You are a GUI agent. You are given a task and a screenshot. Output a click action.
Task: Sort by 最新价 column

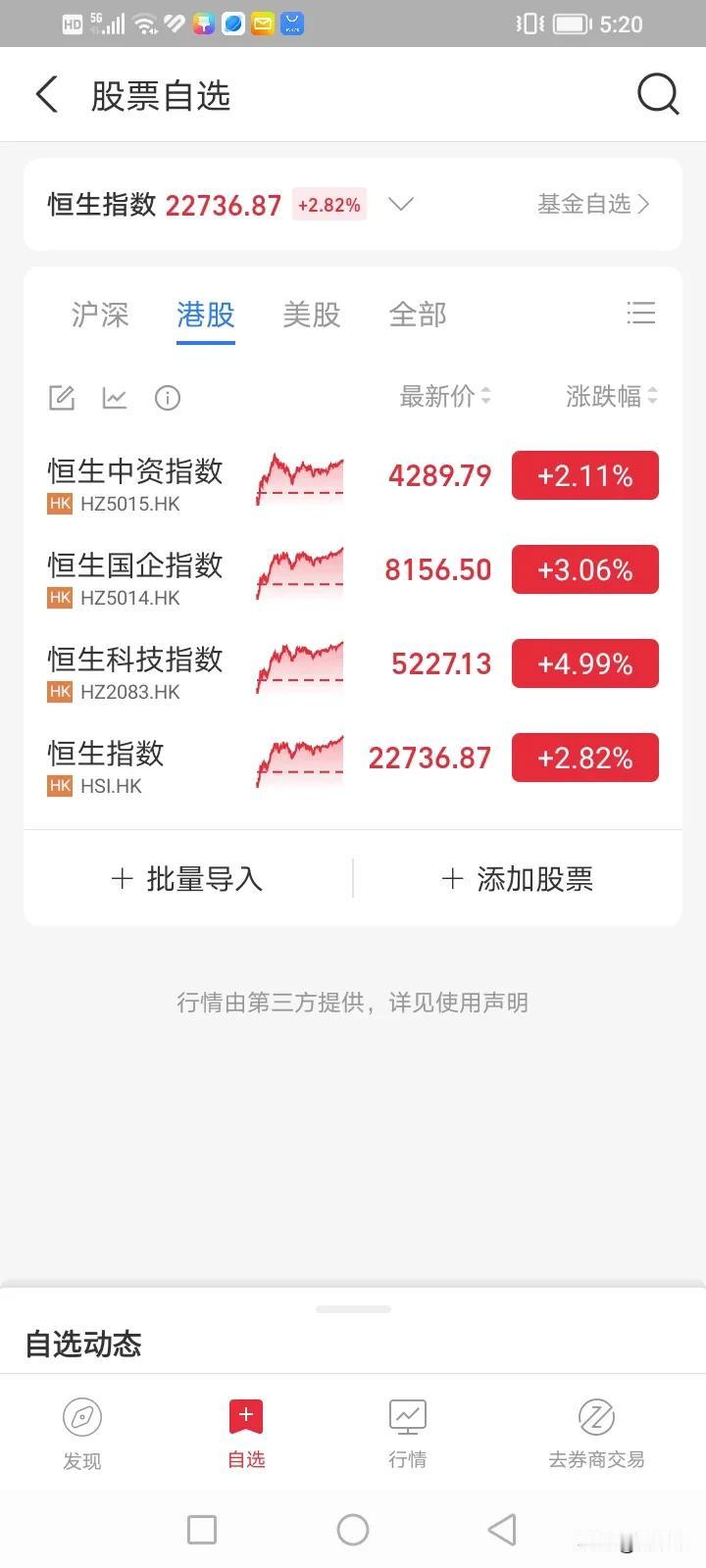pyautogui.click(x=445, y=397)
